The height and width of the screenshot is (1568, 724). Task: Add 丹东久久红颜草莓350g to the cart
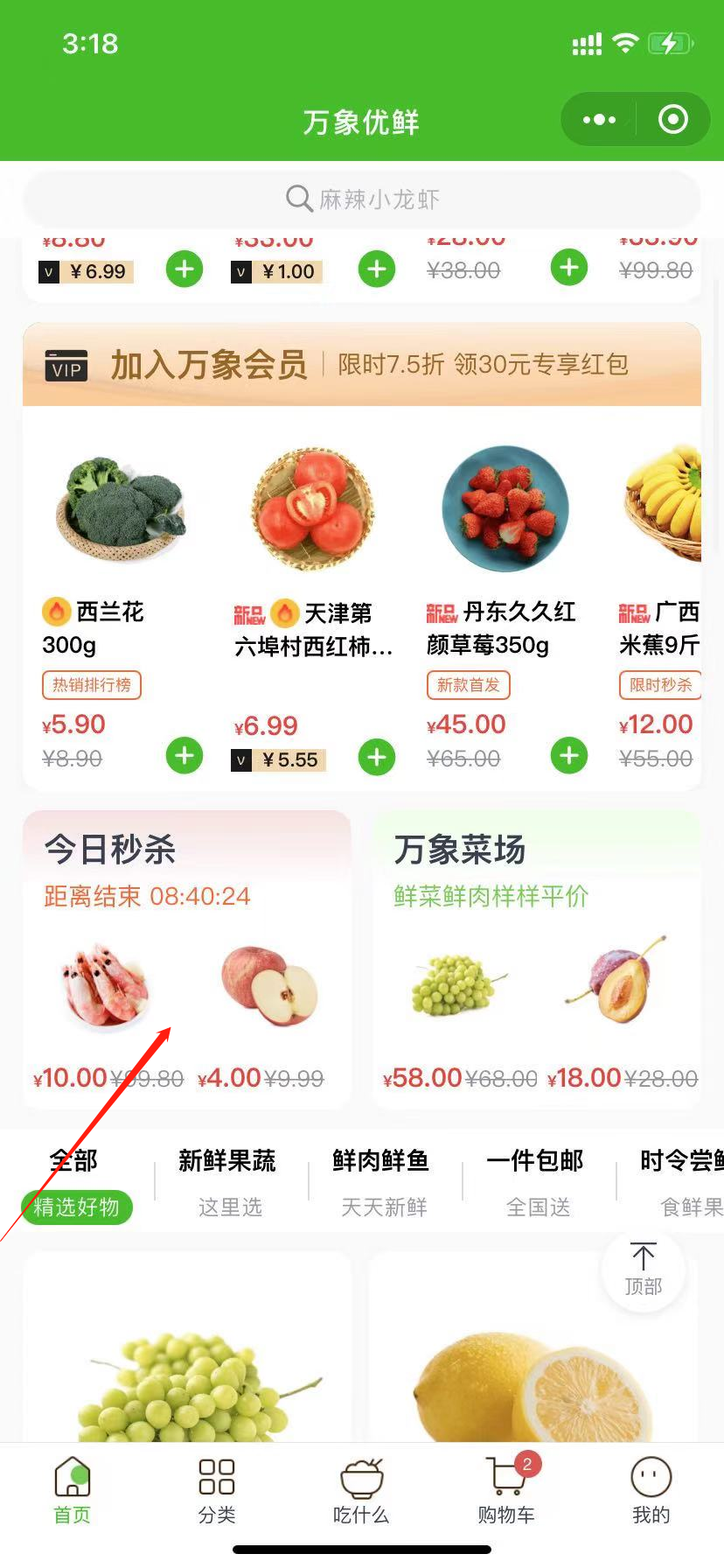(569, 755)
